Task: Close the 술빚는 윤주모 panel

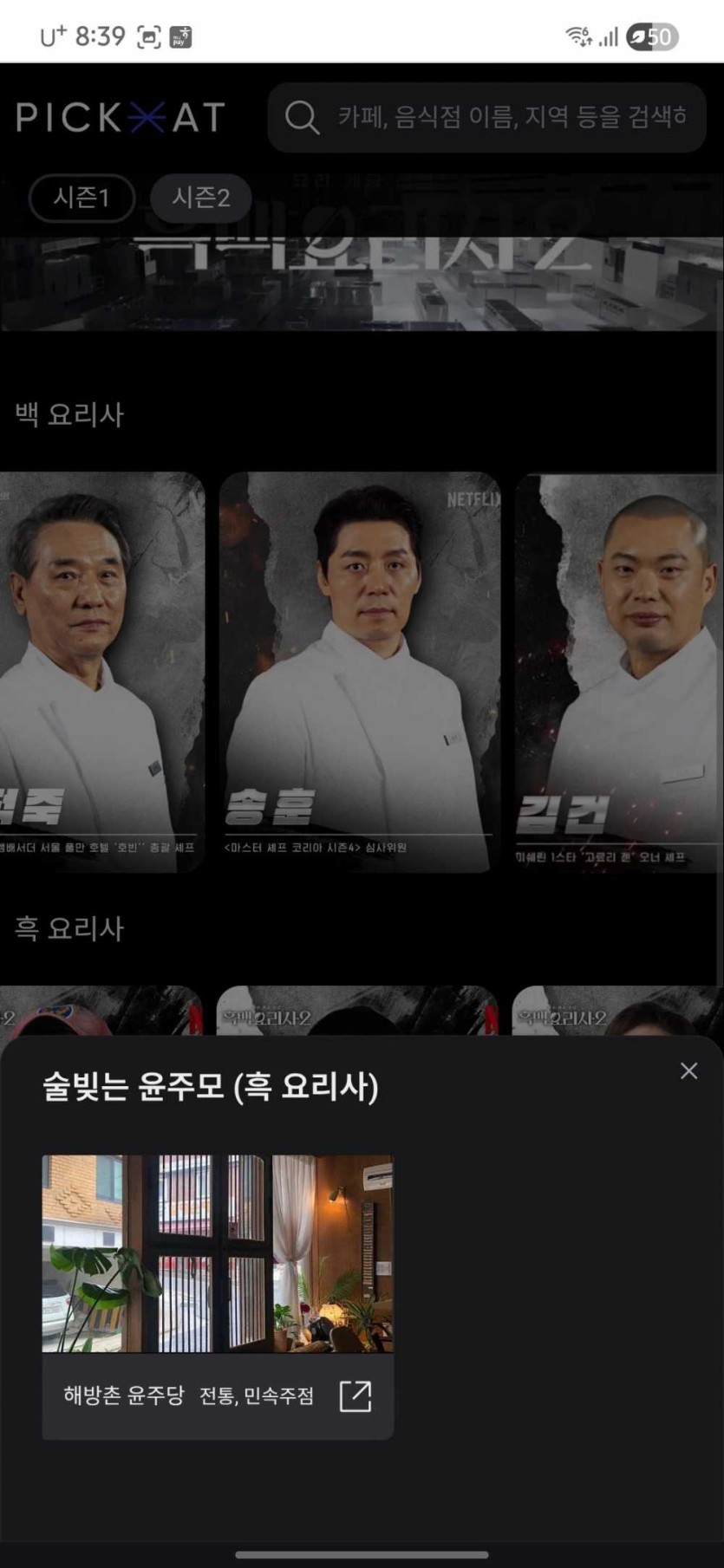Action: pos(688,1071)
